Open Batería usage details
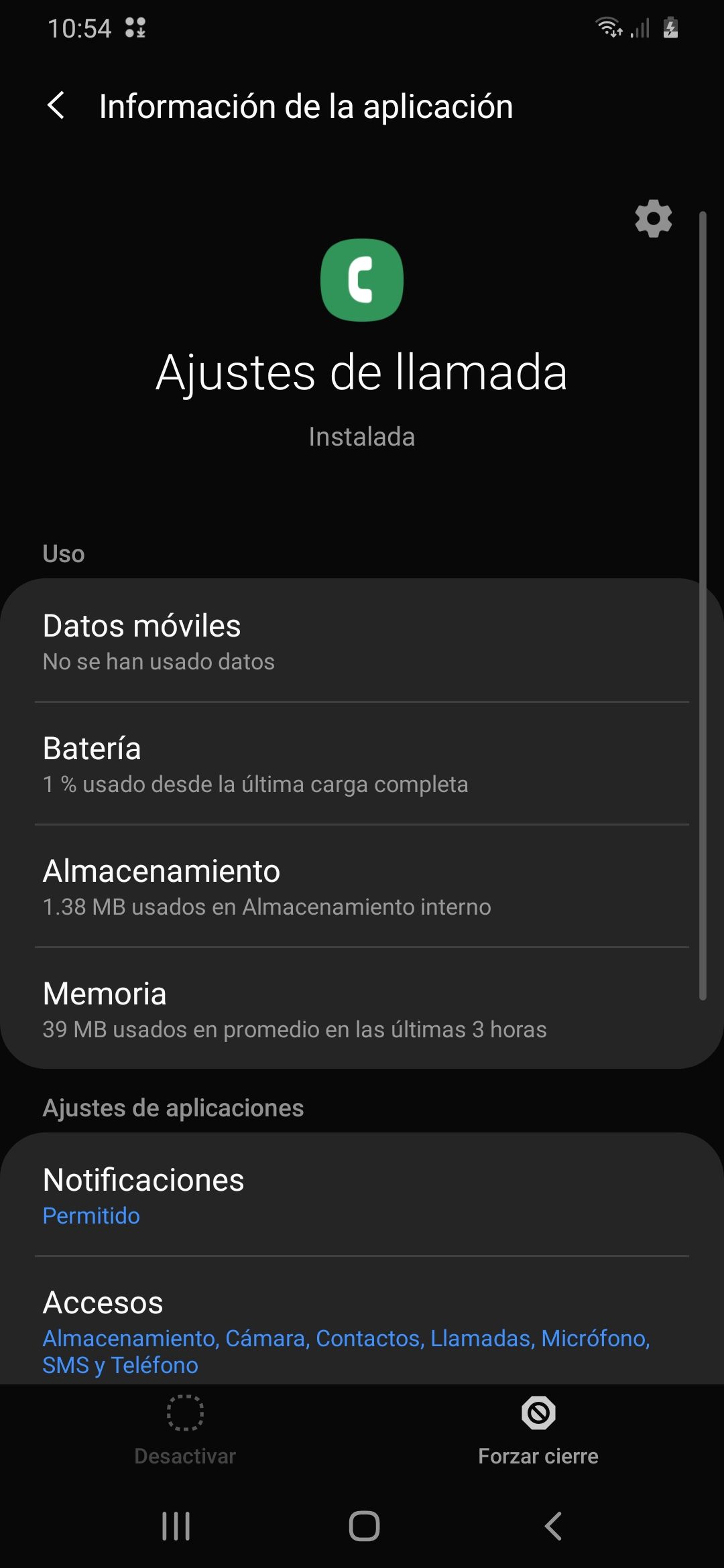The height and width of the screenshot is (1568, 724). pyautogui.click(x=362, y=764)
